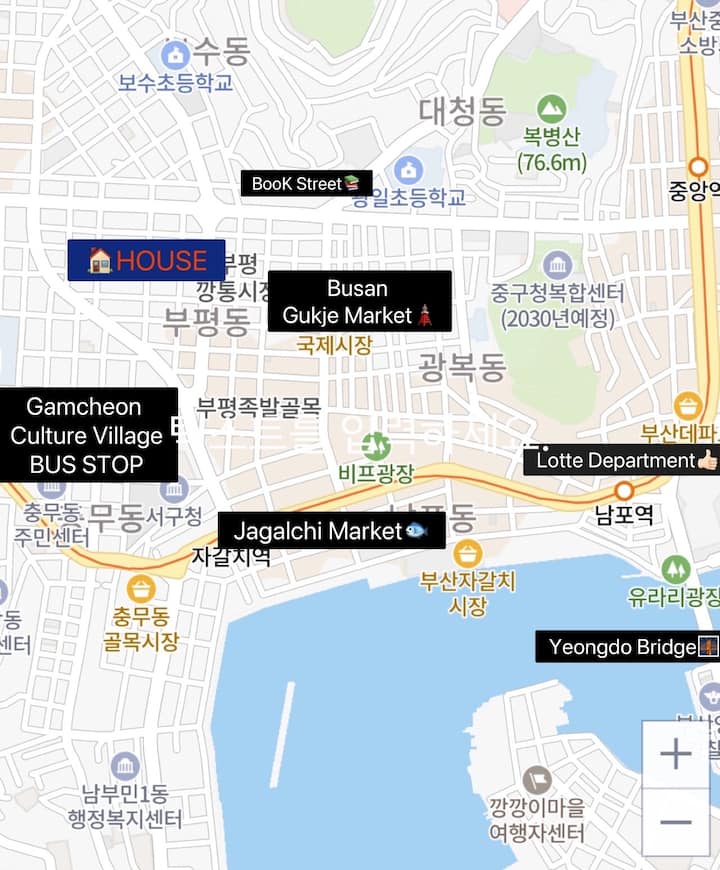Click the Yeongdo Bridge label

click(x=630, y=647)
